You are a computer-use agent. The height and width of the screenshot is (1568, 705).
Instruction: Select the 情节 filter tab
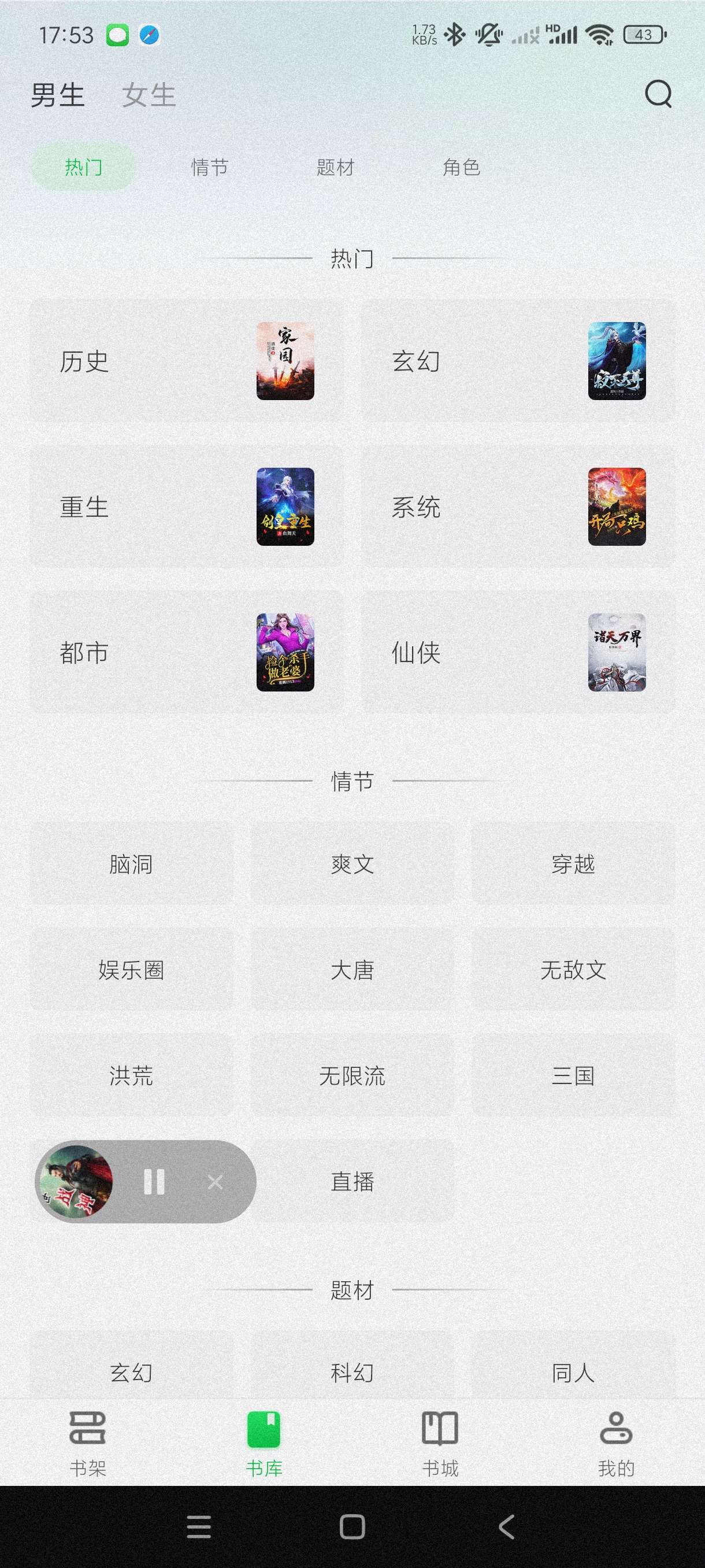point(209,167)
